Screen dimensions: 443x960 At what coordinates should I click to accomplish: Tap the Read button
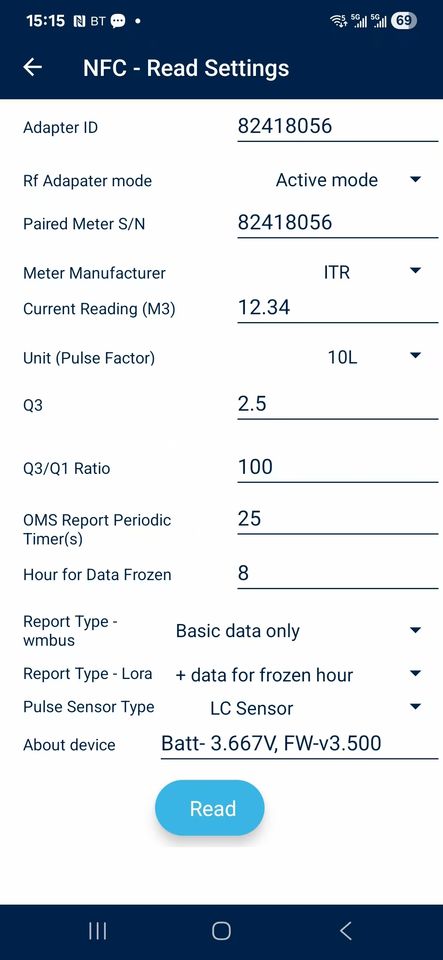[x=210, y=808]
